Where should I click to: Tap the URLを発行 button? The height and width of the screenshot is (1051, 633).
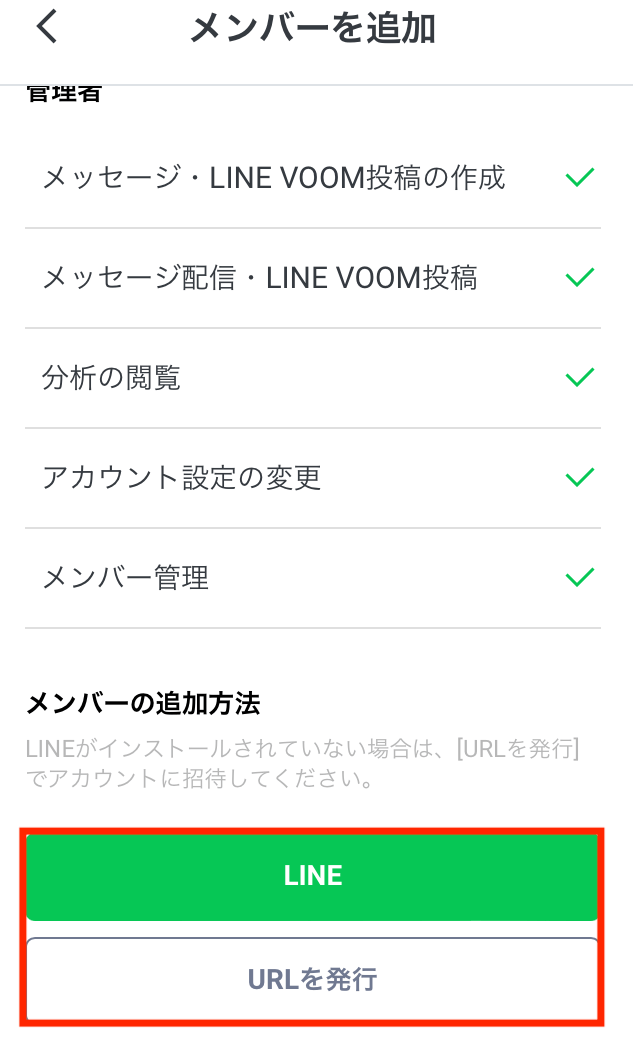[313, 978]
